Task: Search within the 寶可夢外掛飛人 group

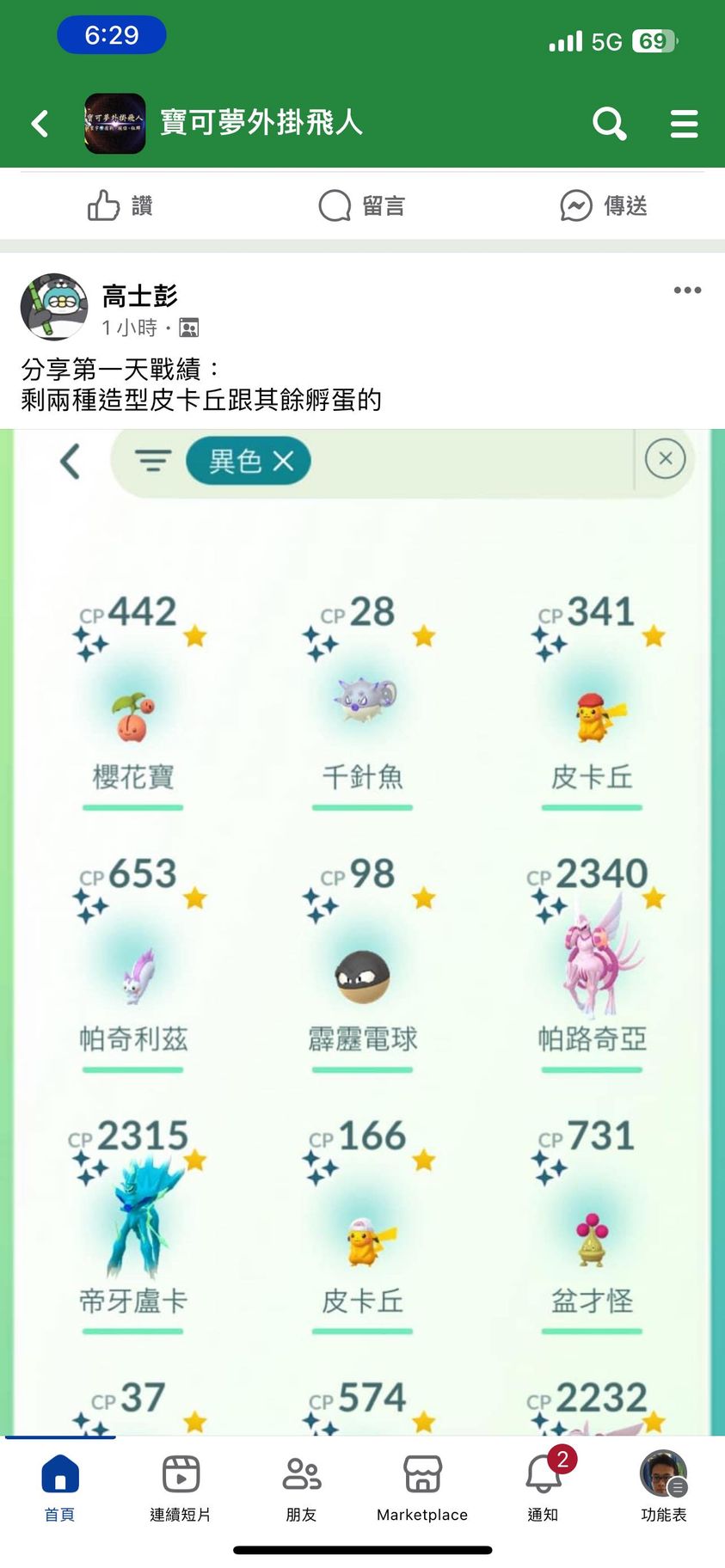Action: pos(609,124)
